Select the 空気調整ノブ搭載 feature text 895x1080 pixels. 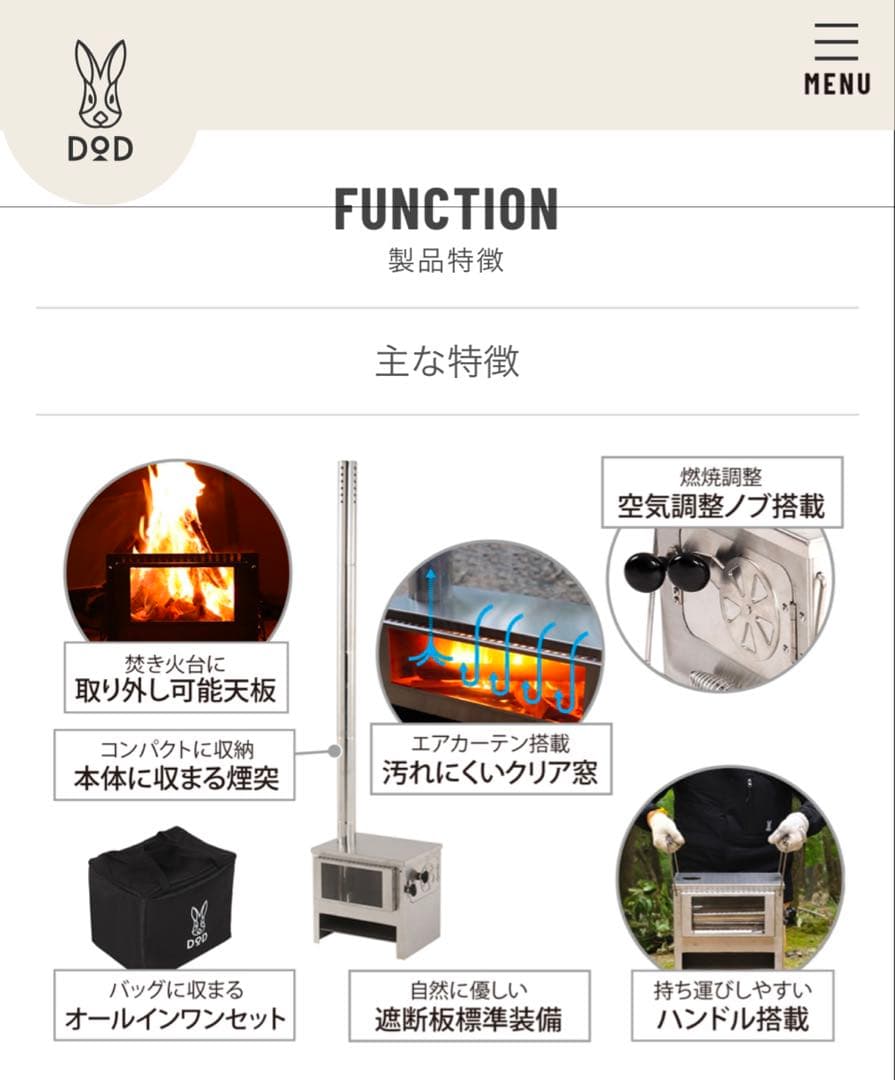pos(720,490)
